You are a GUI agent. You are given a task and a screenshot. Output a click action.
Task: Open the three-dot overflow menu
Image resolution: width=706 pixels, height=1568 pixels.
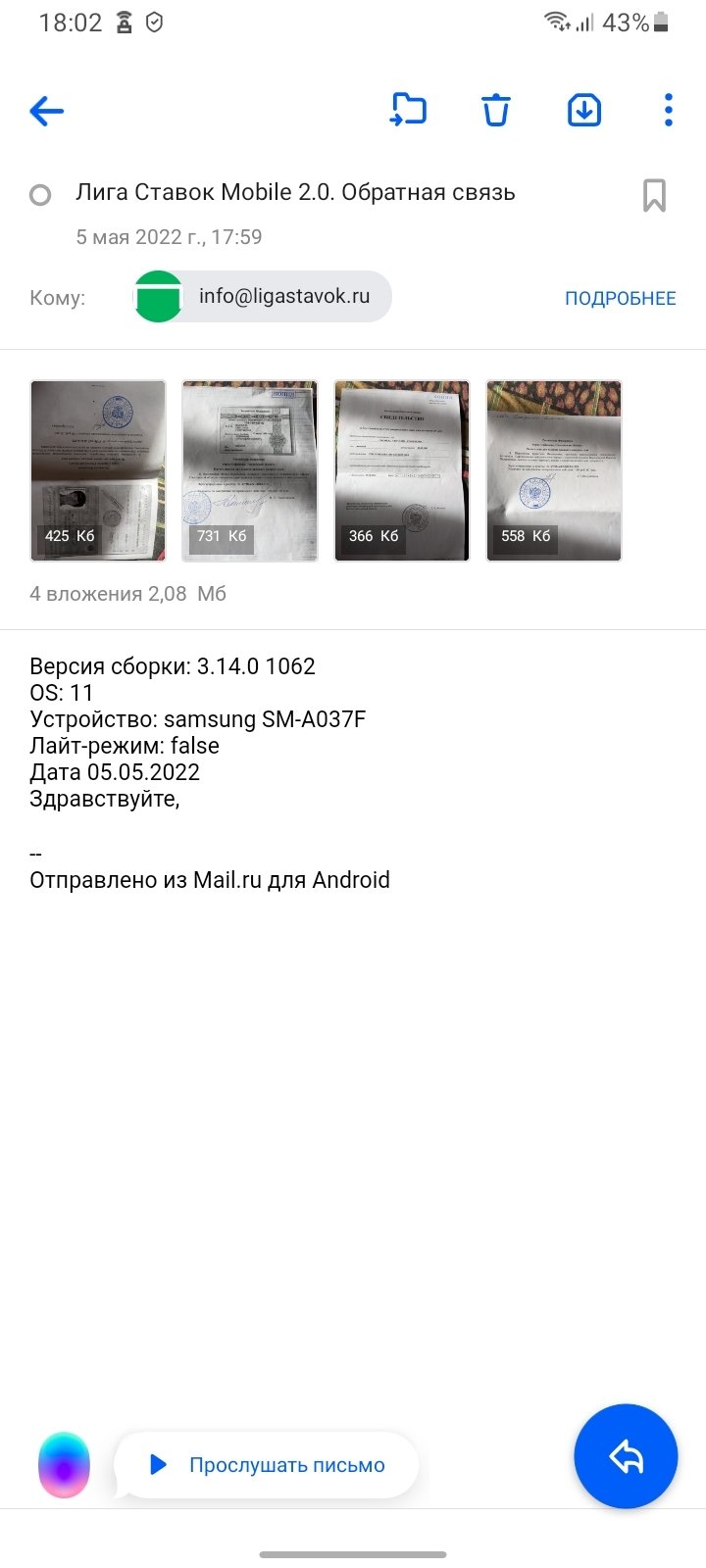pyautogui.click(x=668, y=110)
